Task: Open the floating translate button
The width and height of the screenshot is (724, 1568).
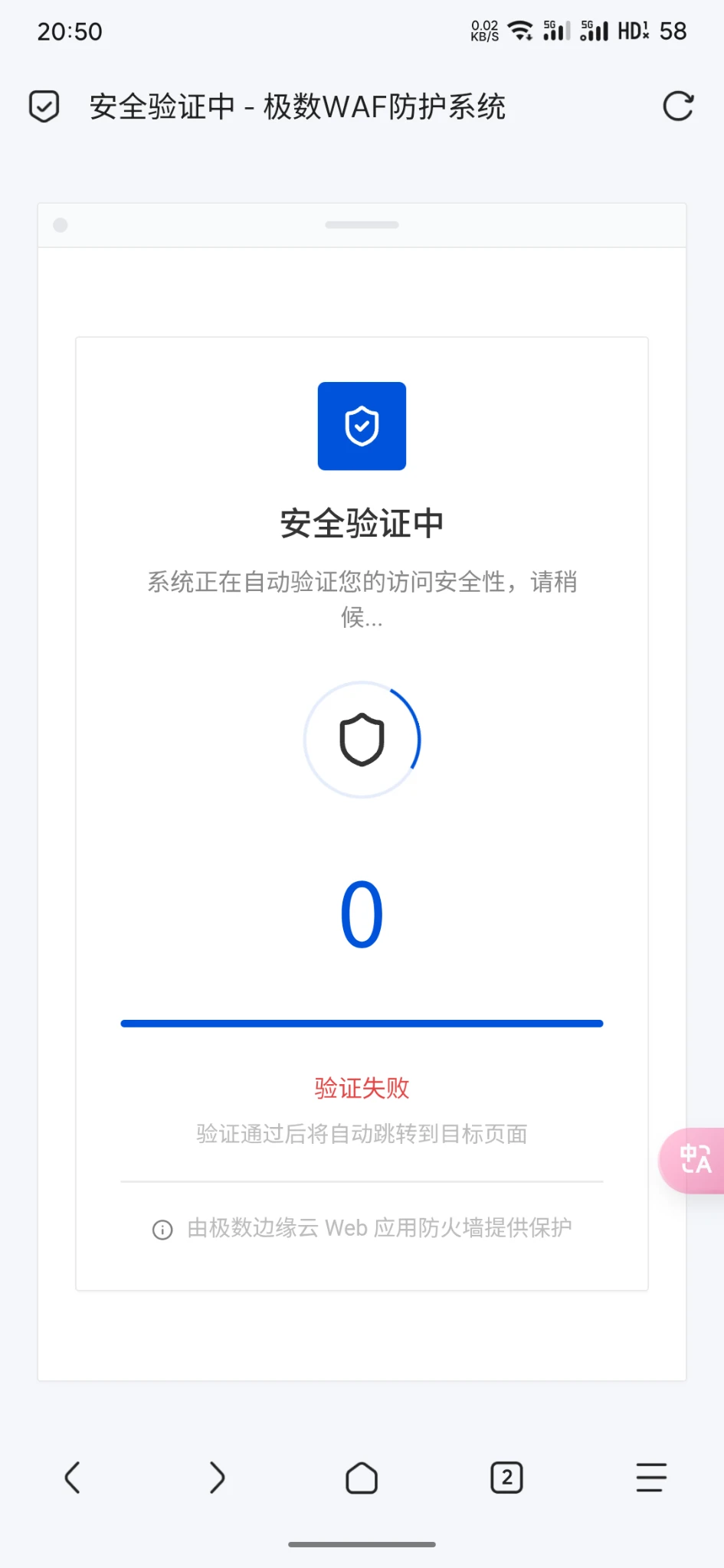Action: (695, 1160)
